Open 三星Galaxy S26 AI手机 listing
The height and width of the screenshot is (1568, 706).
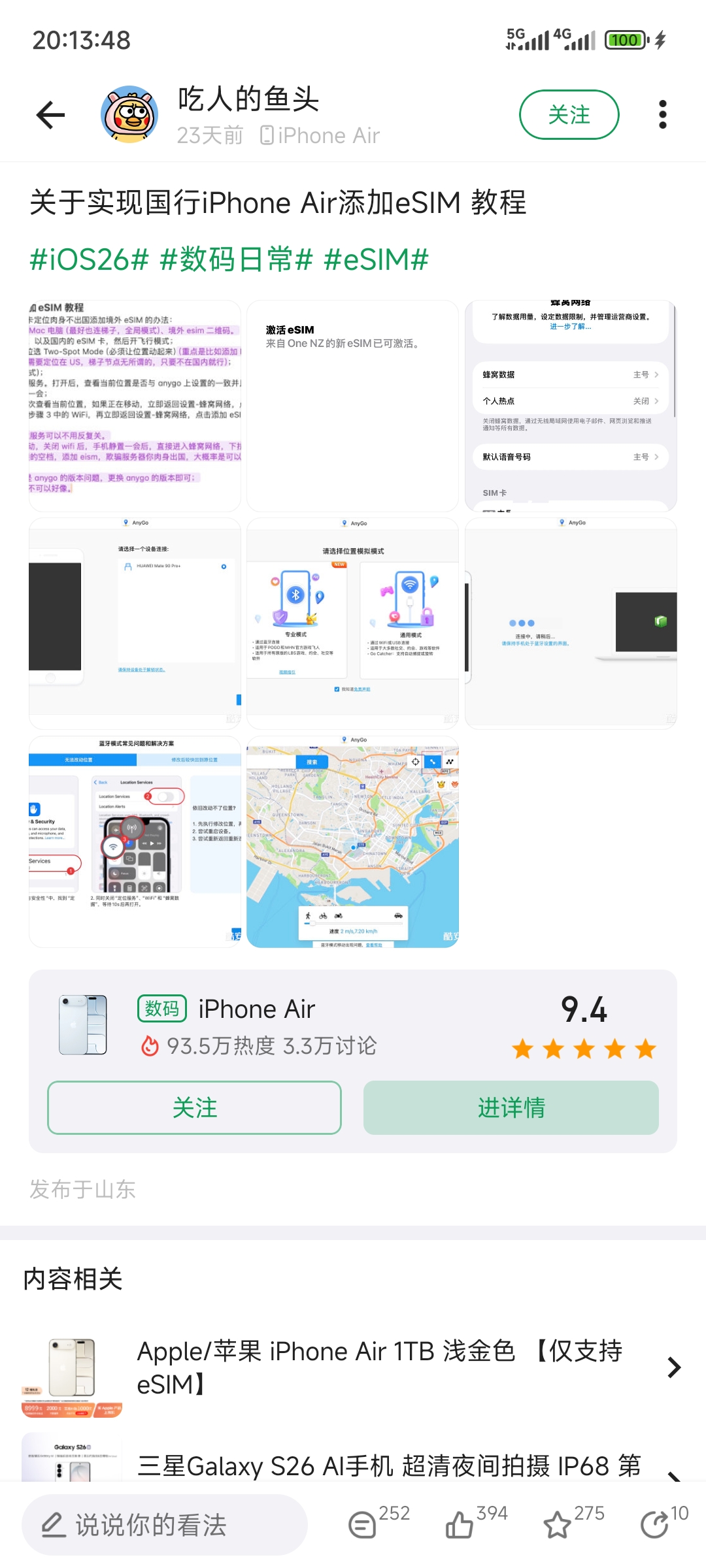point(389,1466)
